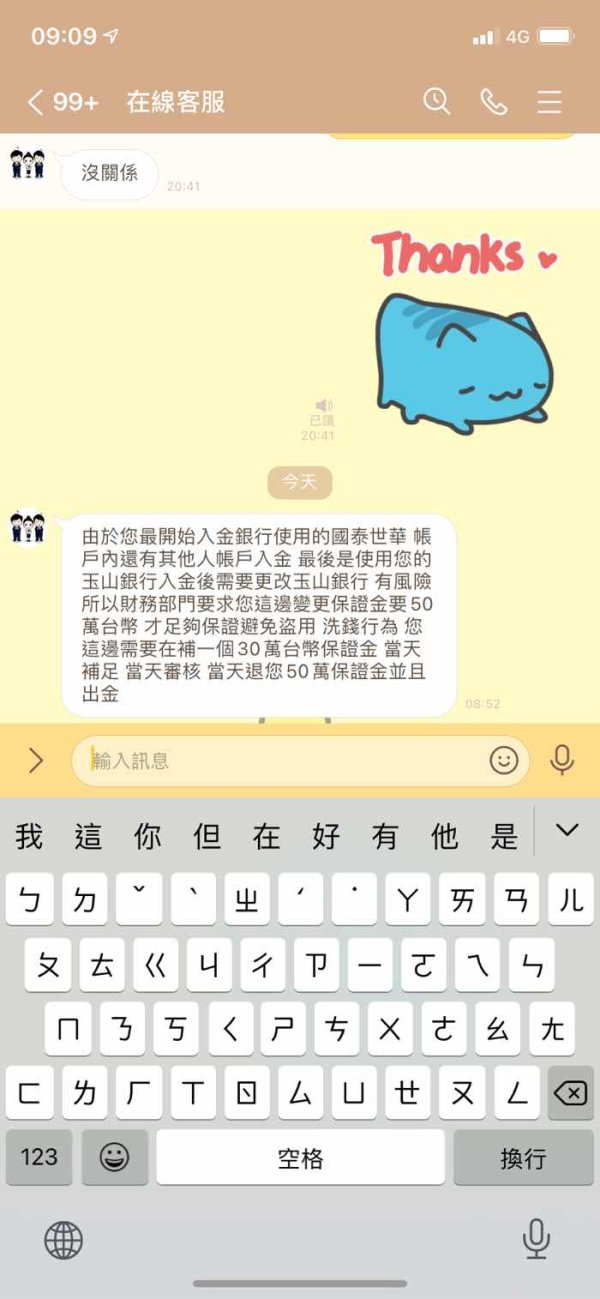This screenshot has height=1299, width=600.
Task: Tap the backspace key
Action: pos(570,1093)
